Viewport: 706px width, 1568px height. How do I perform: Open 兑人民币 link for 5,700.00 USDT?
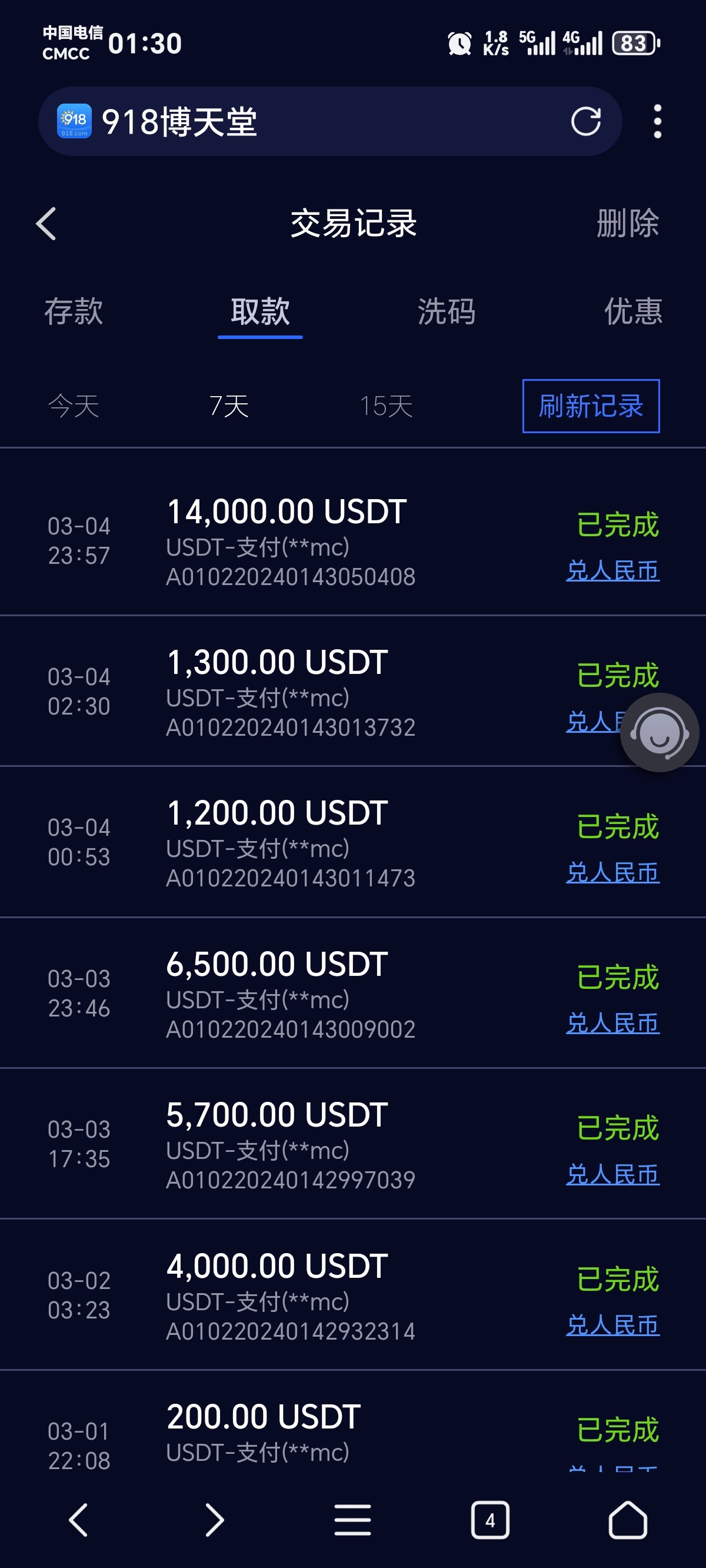tap(612, 1175)
